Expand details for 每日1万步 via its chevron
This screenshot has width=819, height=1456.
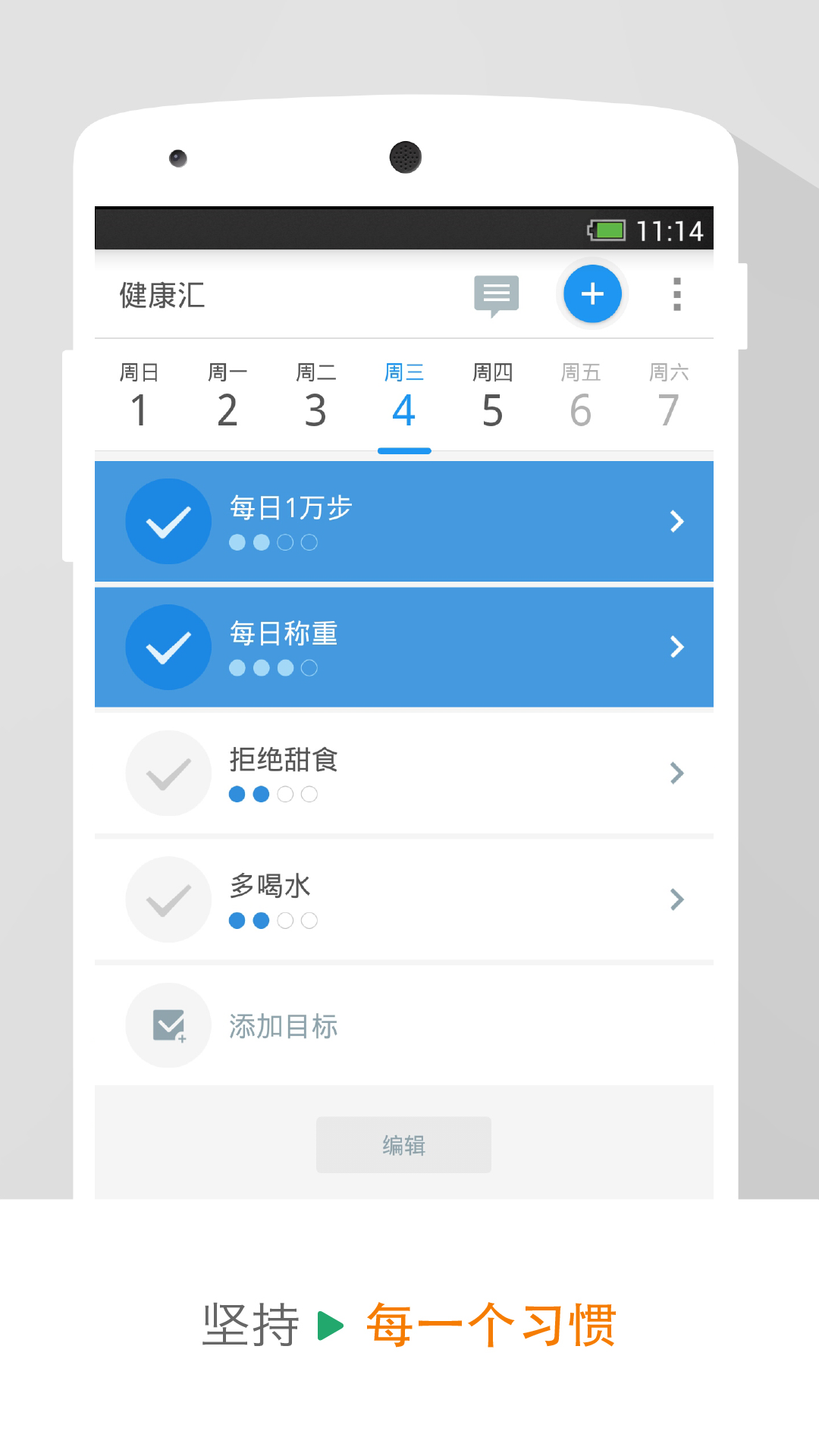click(676, 521)
